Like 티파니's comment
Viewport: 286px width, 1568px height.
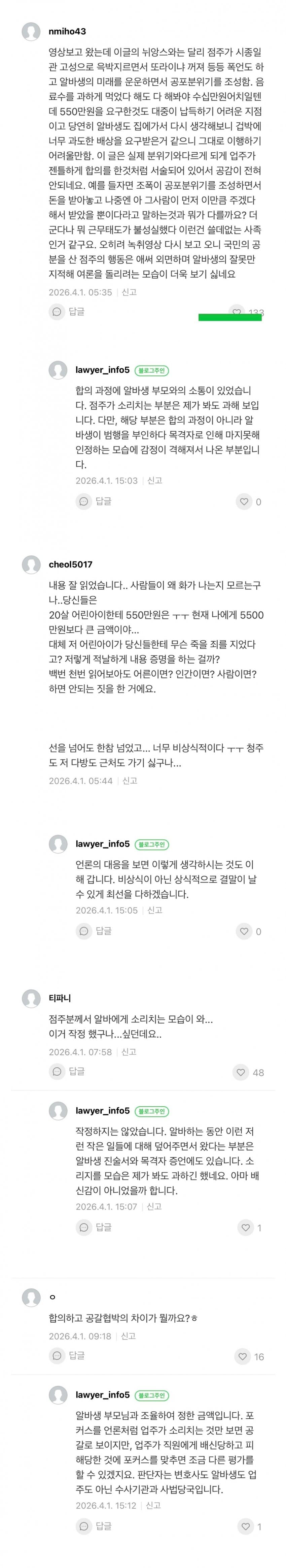click(241, 1072)
